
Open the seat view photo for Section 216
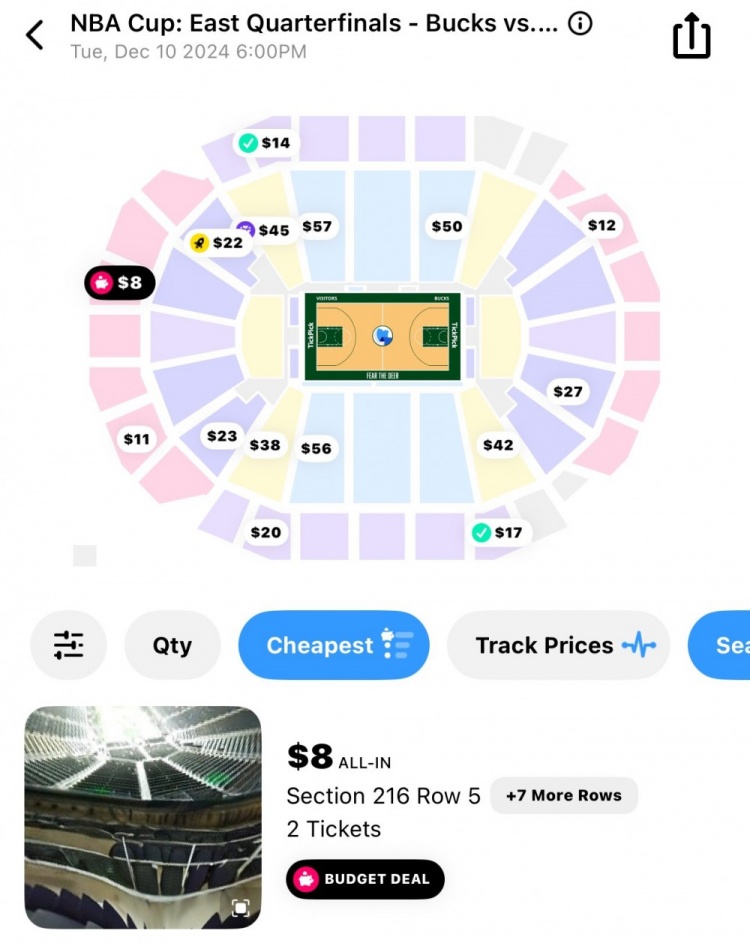pyautogui.click(x=143, y=817)
